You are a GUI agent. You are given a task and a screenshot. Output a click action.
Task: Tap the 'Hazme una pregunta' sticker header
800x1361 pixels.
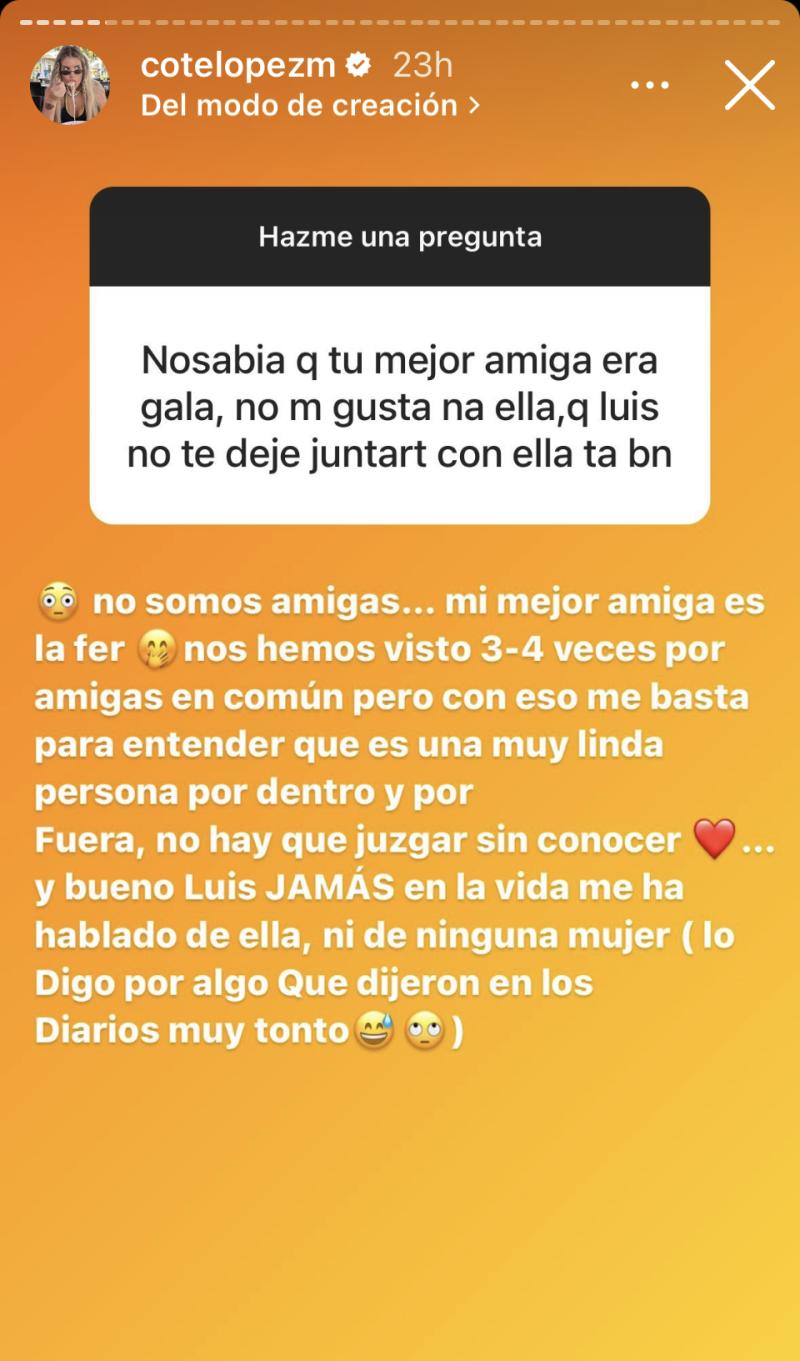pyautogui.click(x=400, y=237)
